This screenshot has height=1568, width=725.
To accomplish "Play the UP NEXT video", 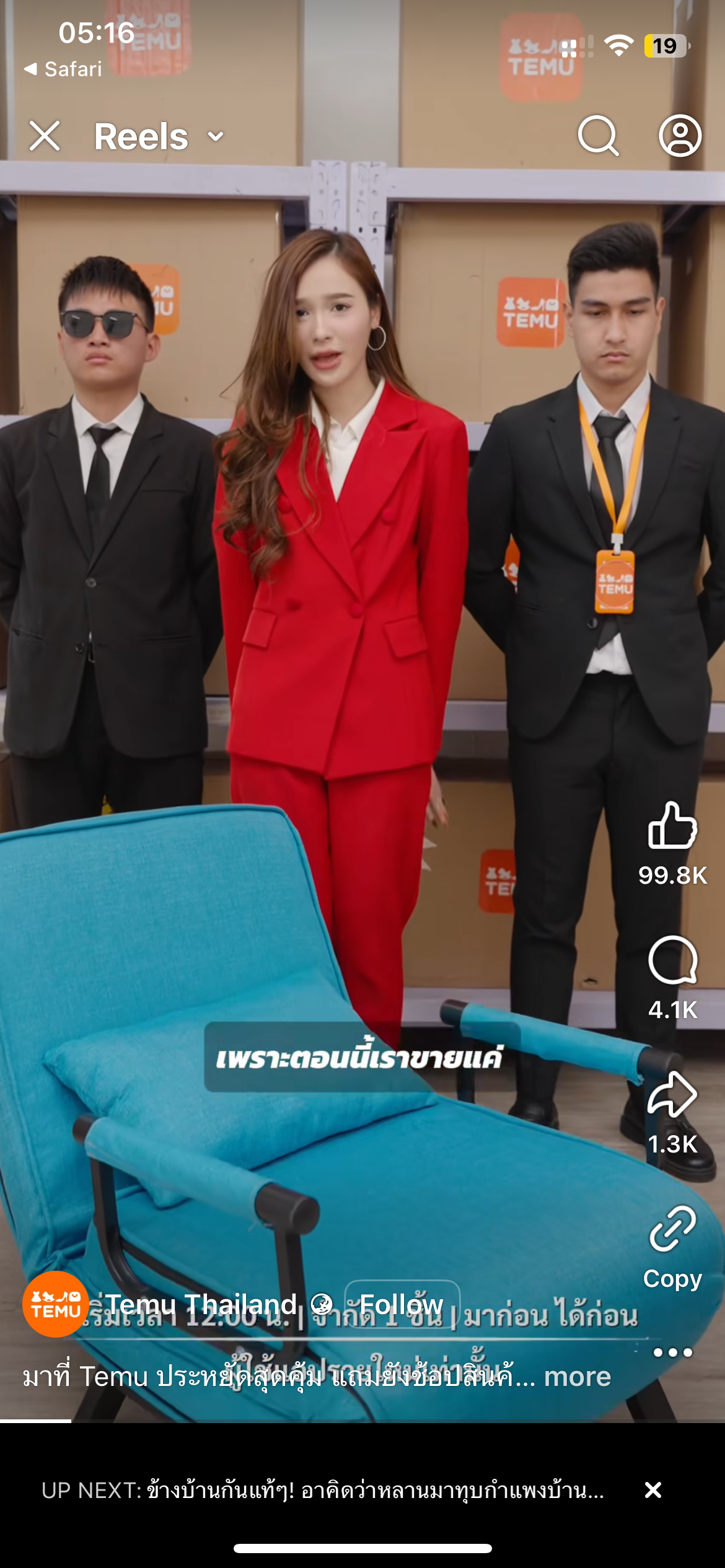I will tap(322, 1490).
